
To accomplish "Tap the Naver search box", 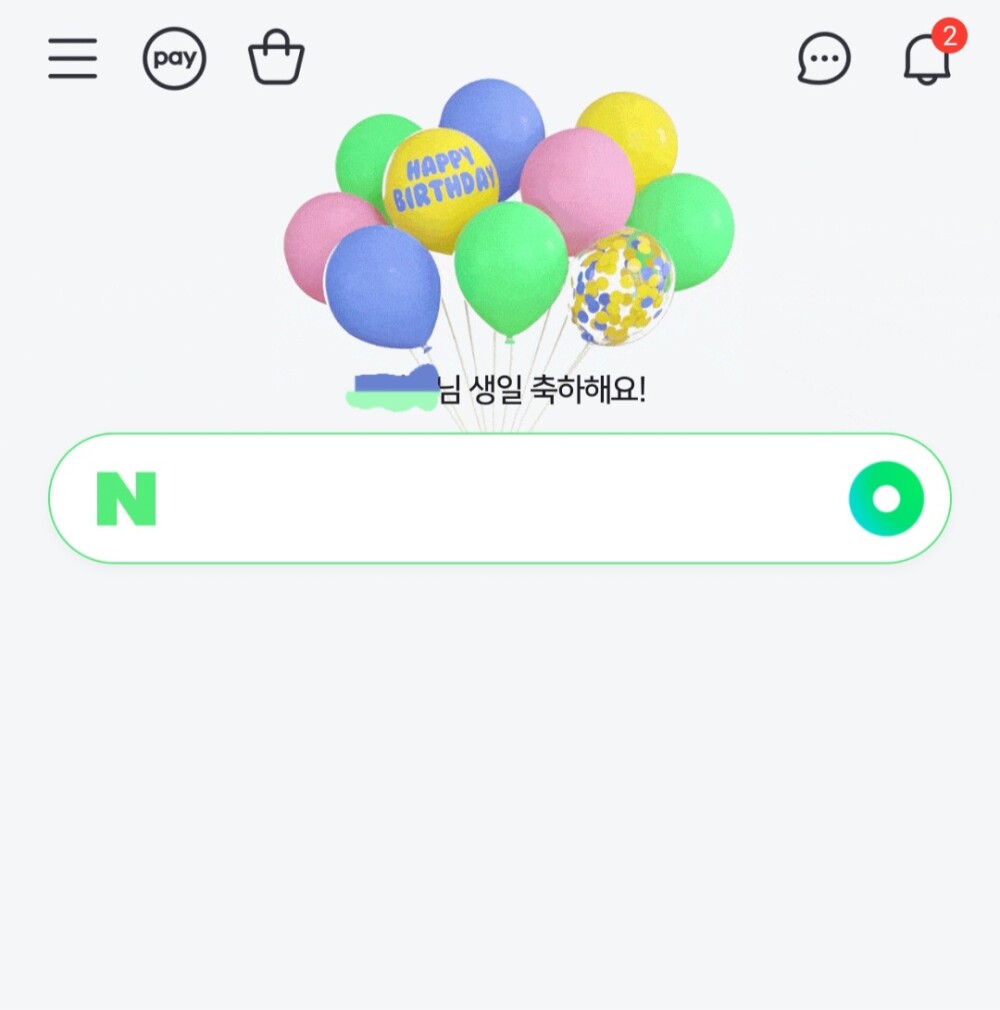I will tap(500, 498).
